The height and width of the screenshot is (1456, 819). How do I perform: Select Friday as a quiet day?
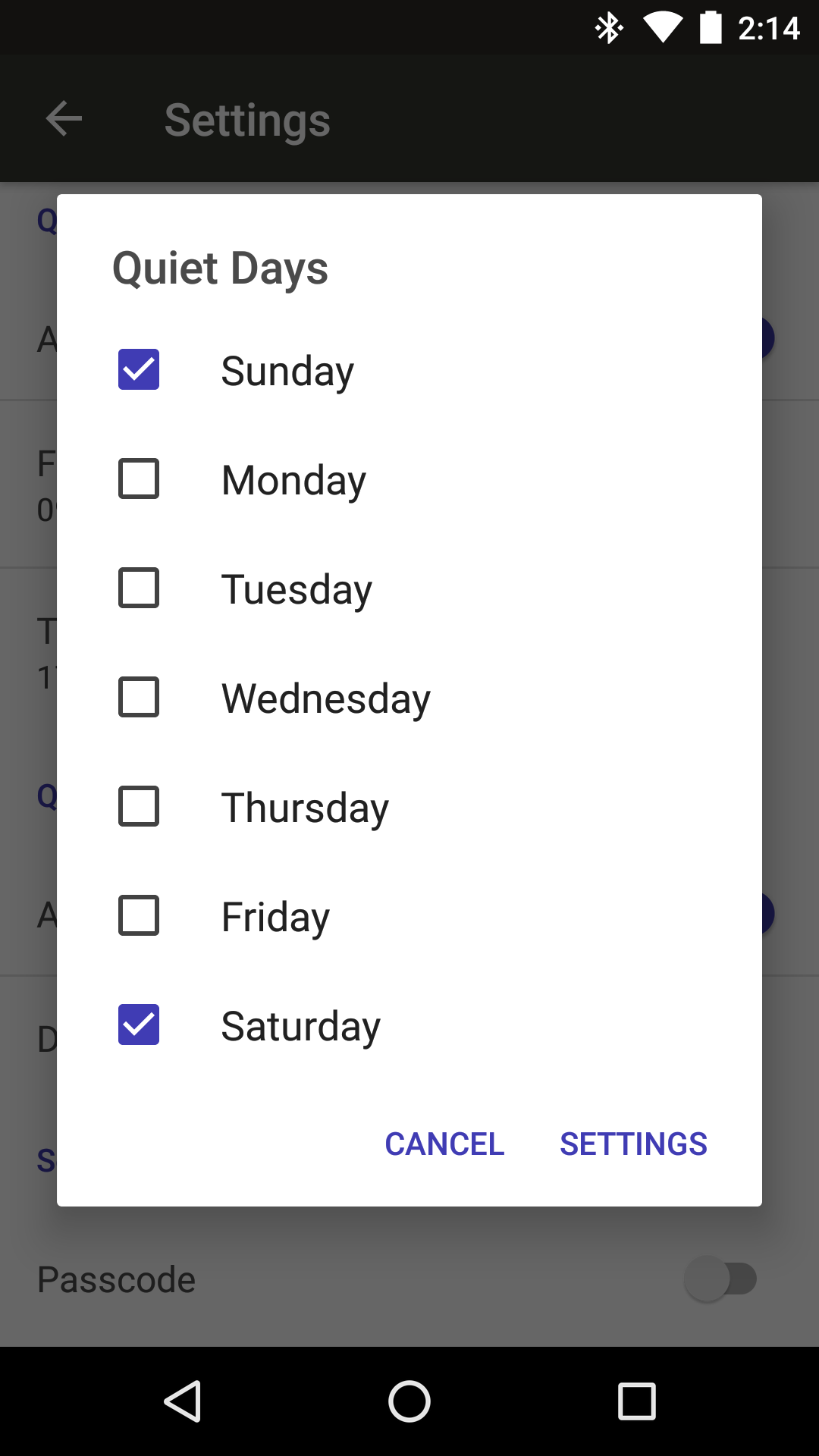click(138, 915)
